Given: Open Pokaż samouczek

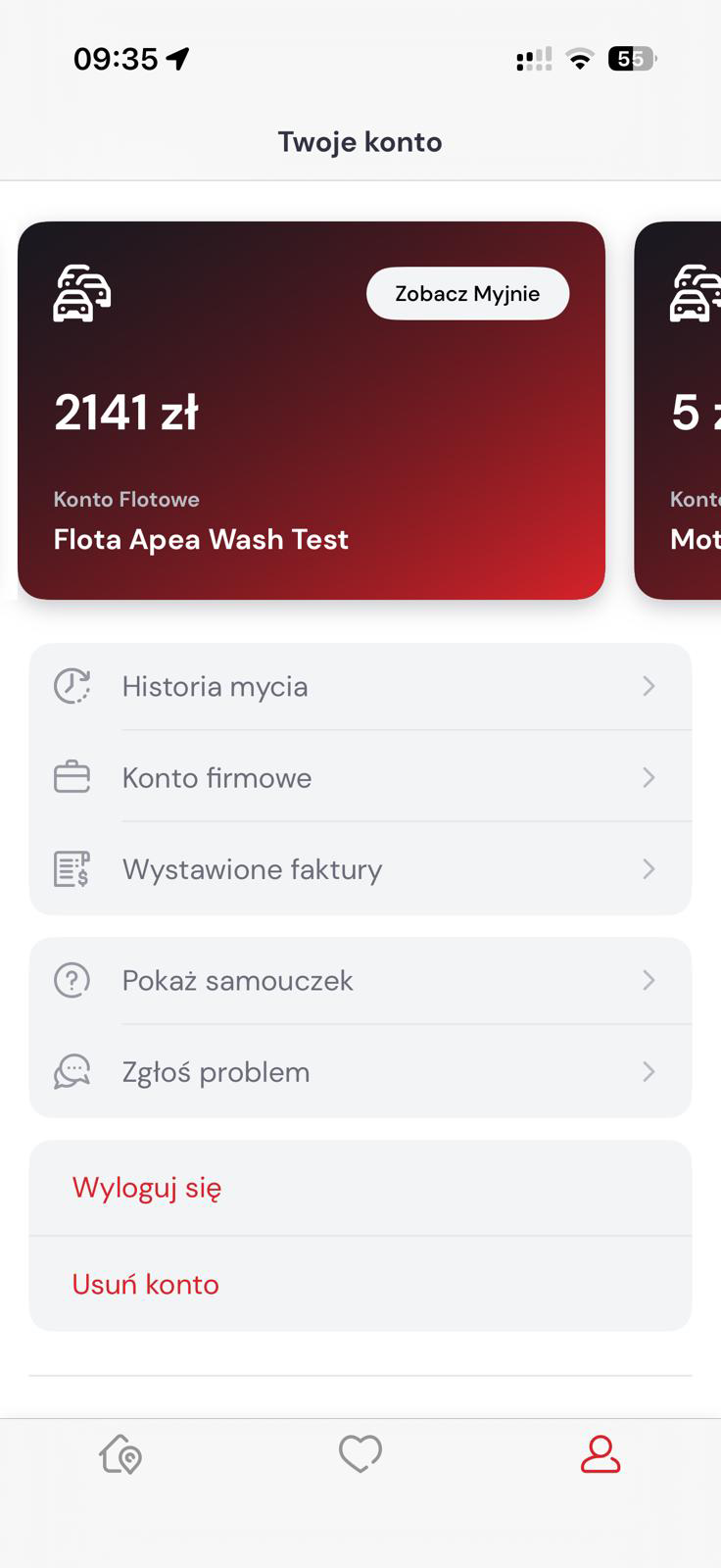Looking at the screenshot, I should (x=360, y=980).
